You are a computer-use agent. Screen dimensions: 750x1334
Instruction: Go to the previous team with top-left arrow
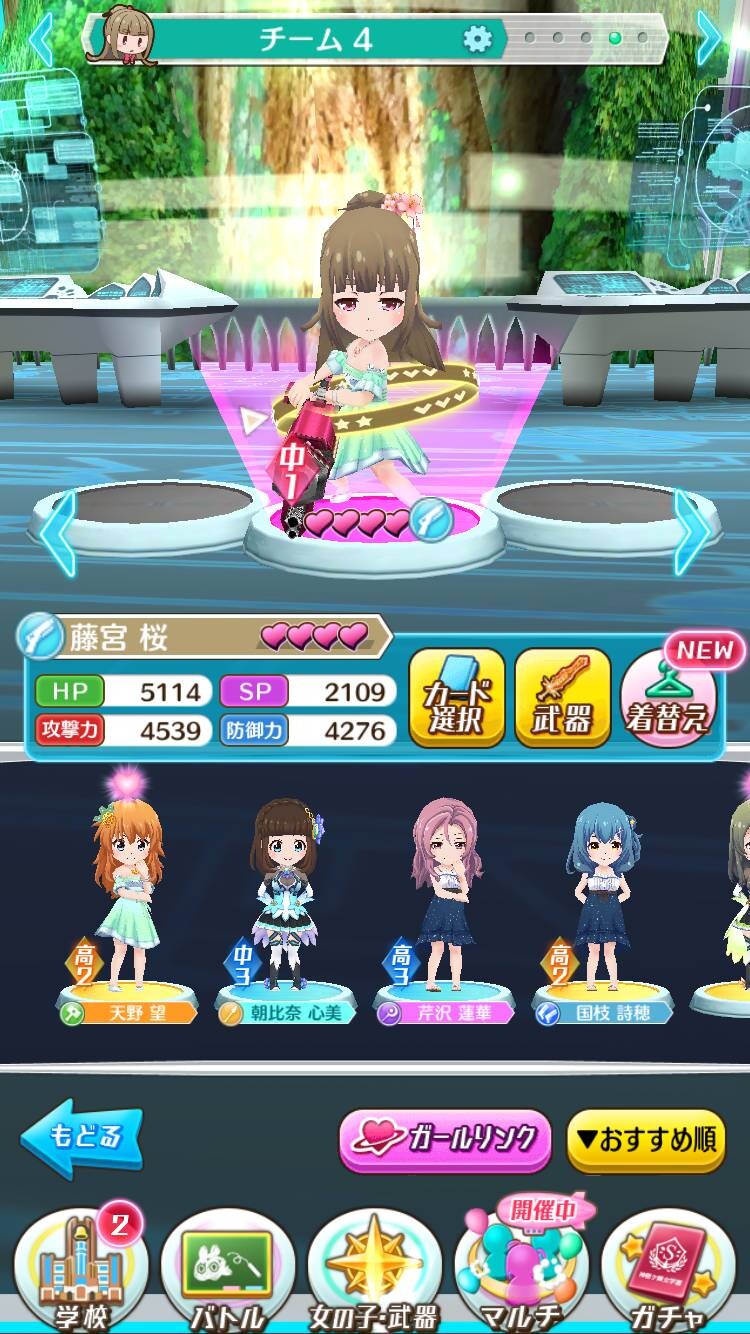pos(40,40)
